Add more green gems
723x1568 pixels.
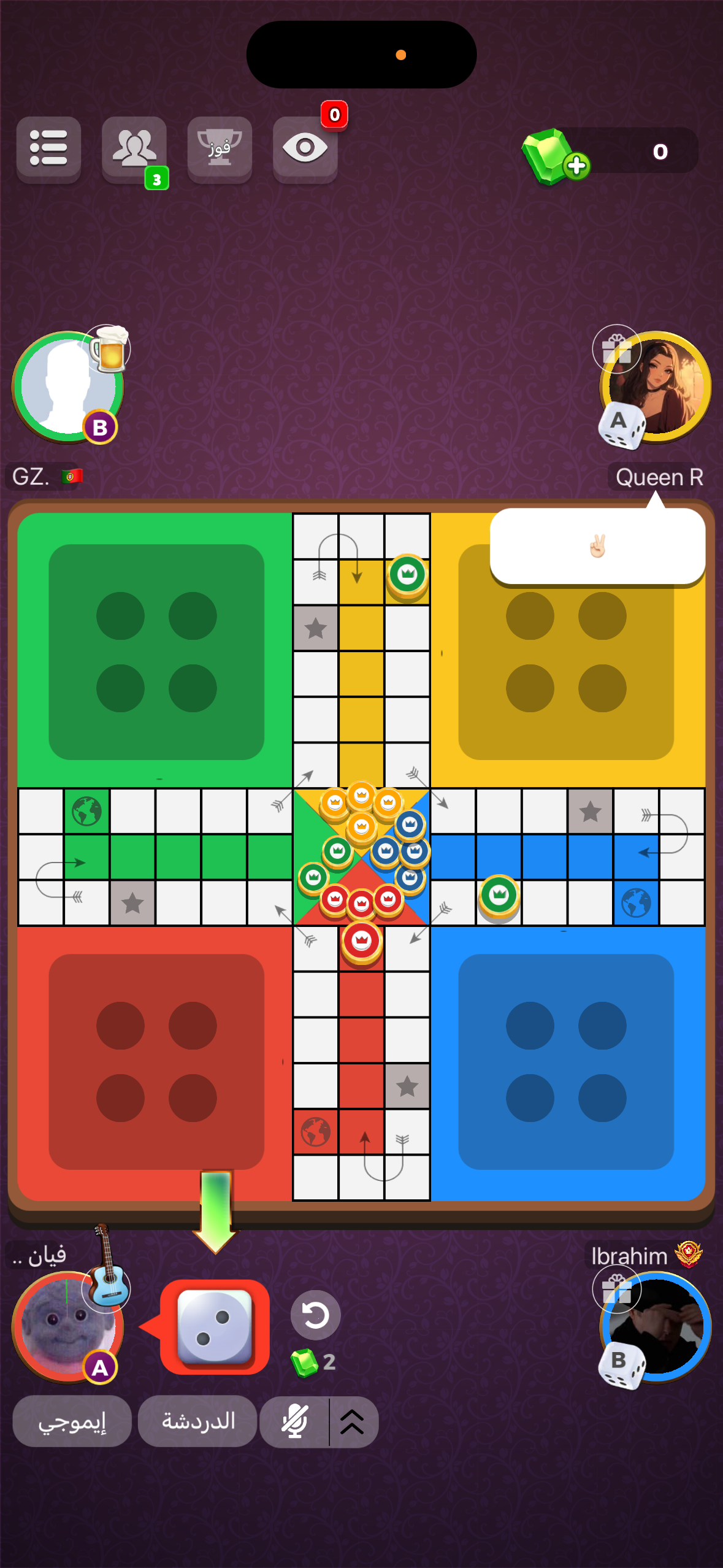tap(576, 166)
